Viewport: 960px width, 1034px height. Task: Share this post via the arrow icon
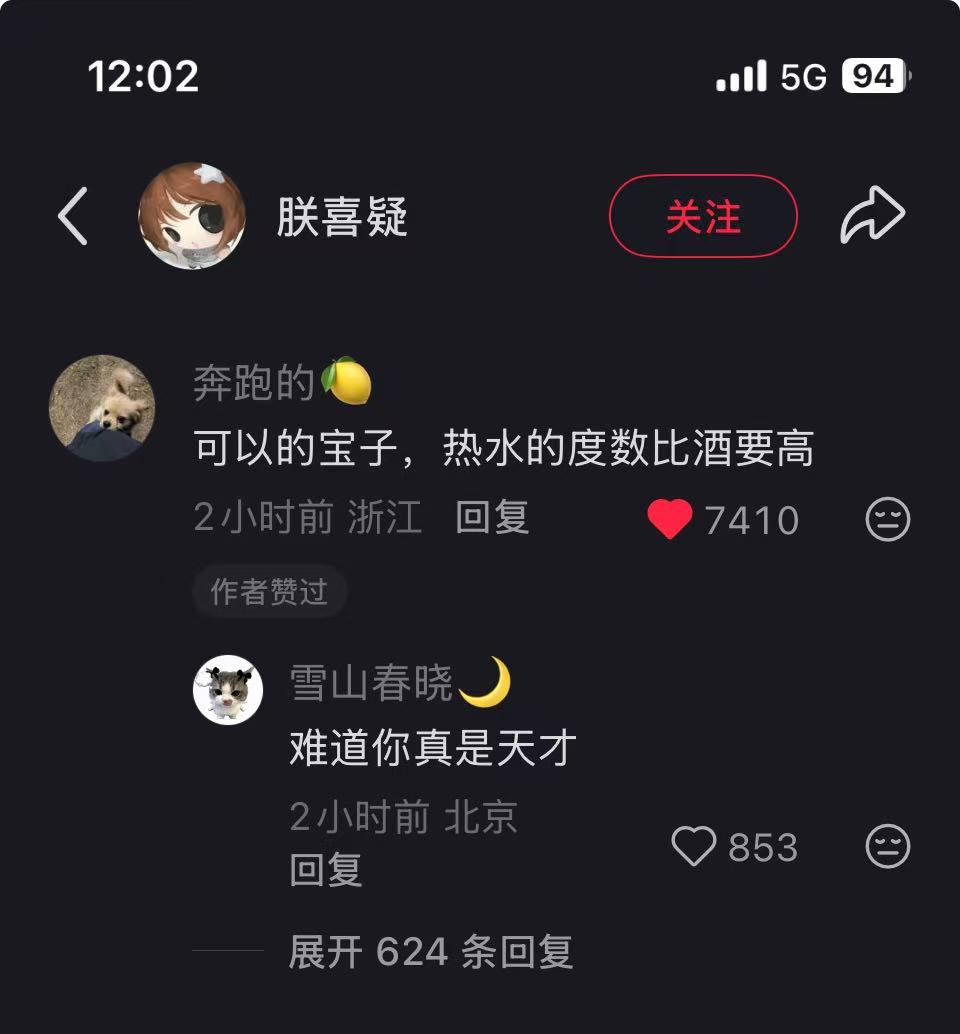pos(872,216)
